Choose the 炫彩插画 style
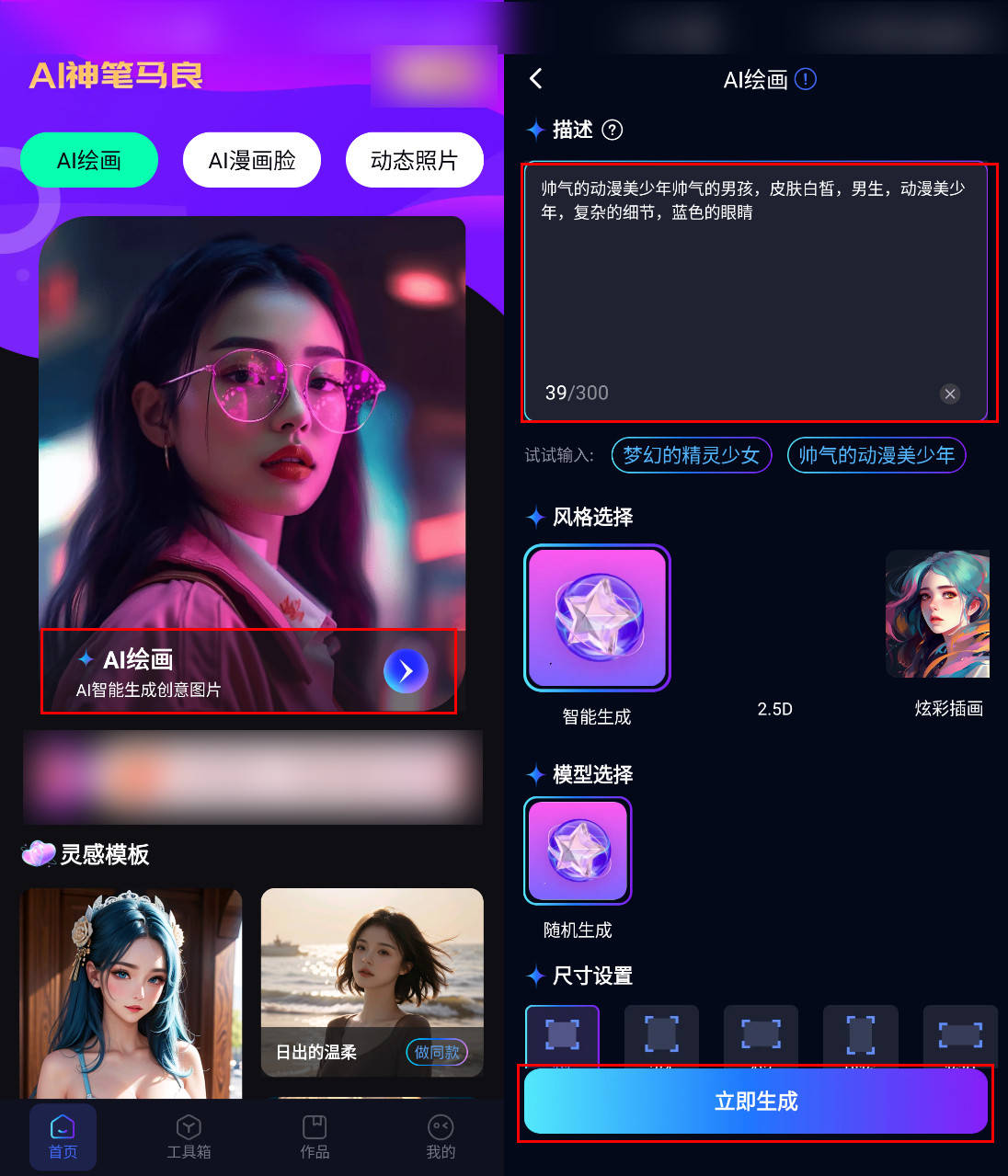1008x1176 pixels. pyautogui.click(x=937, y=614)
